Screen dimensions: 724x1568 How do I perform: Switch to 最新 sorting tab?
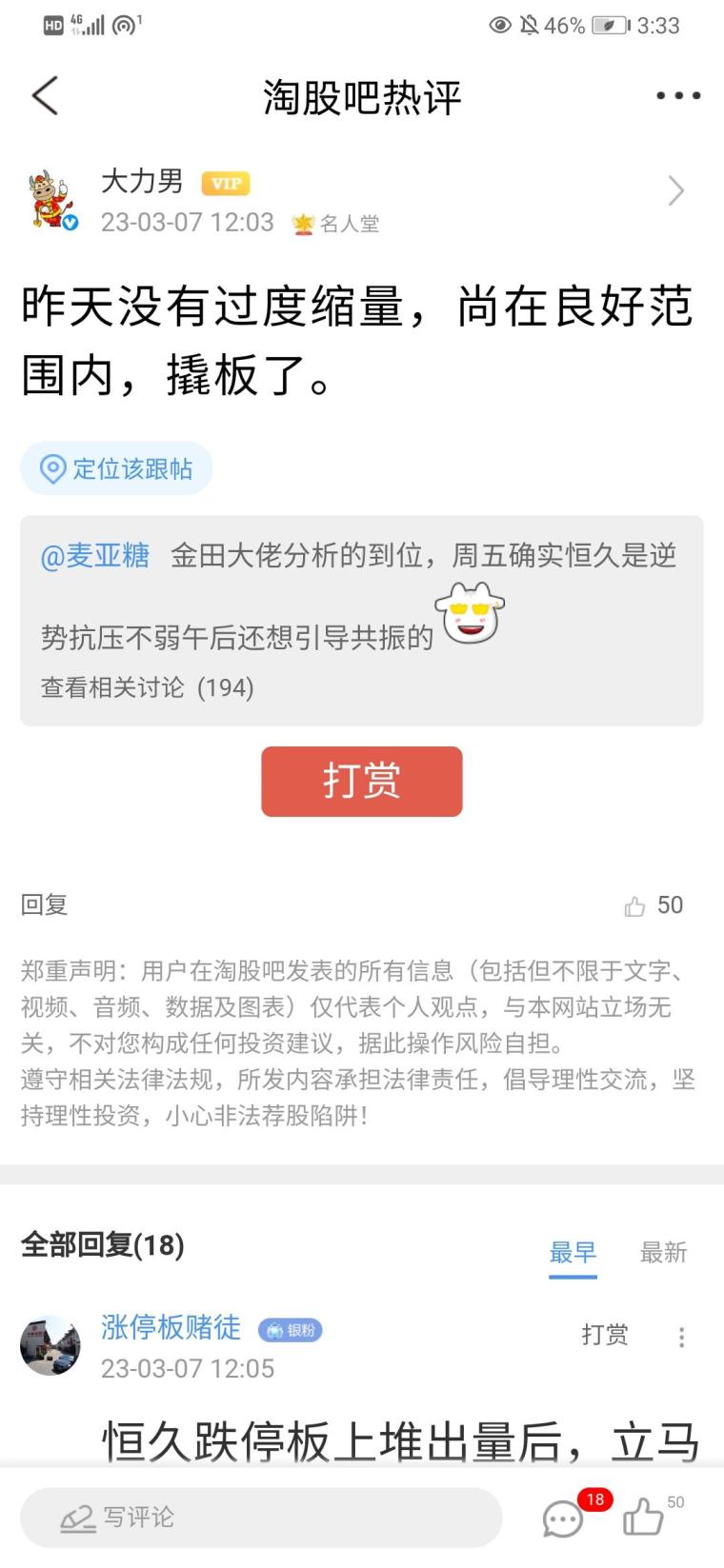pyautogui.click(x=663, y=1253)
